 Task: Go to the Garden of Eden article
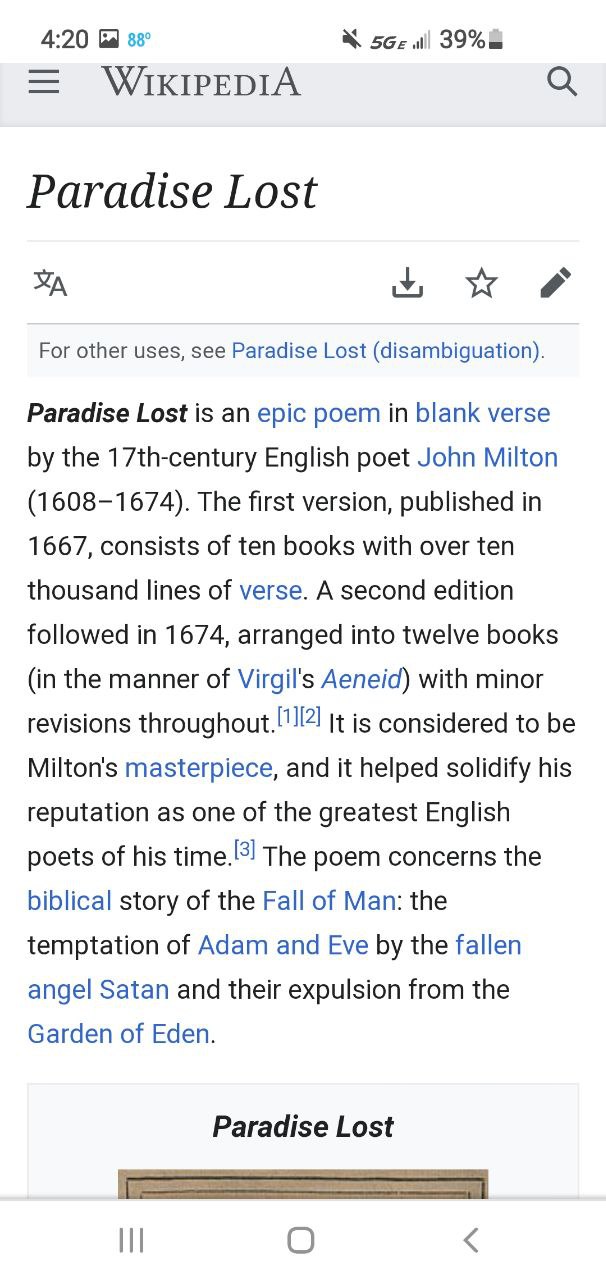click(119, 1034)
